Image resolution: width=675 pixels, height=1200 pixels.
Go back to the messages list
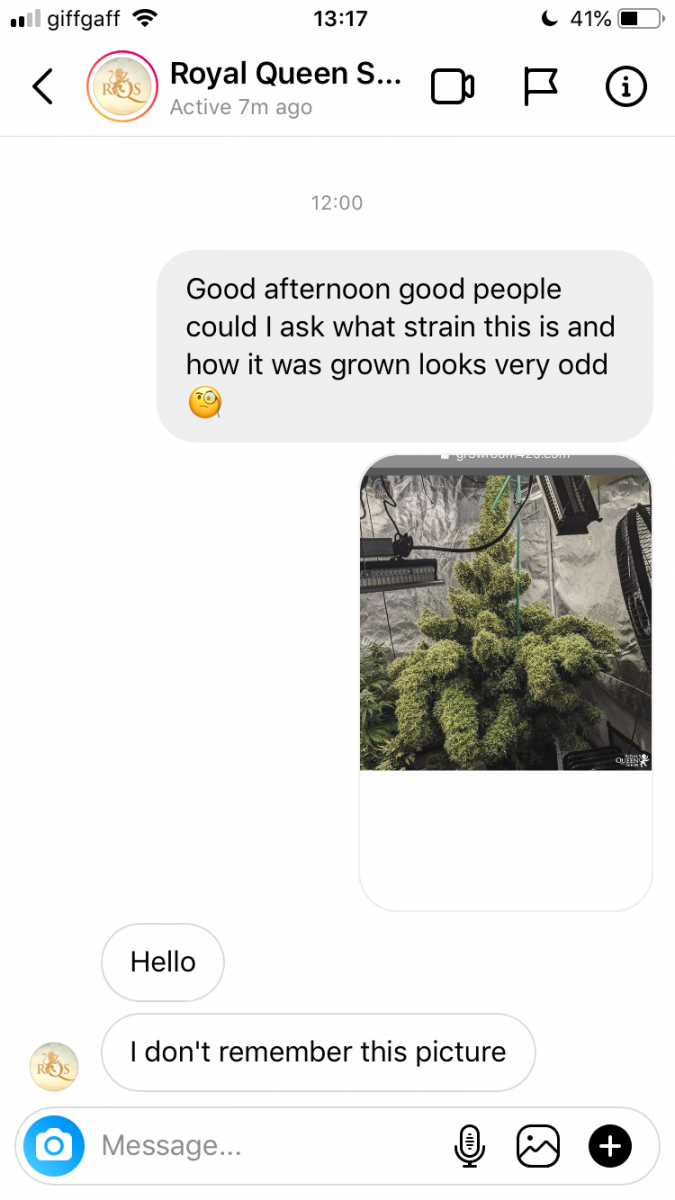coord(42,87)
